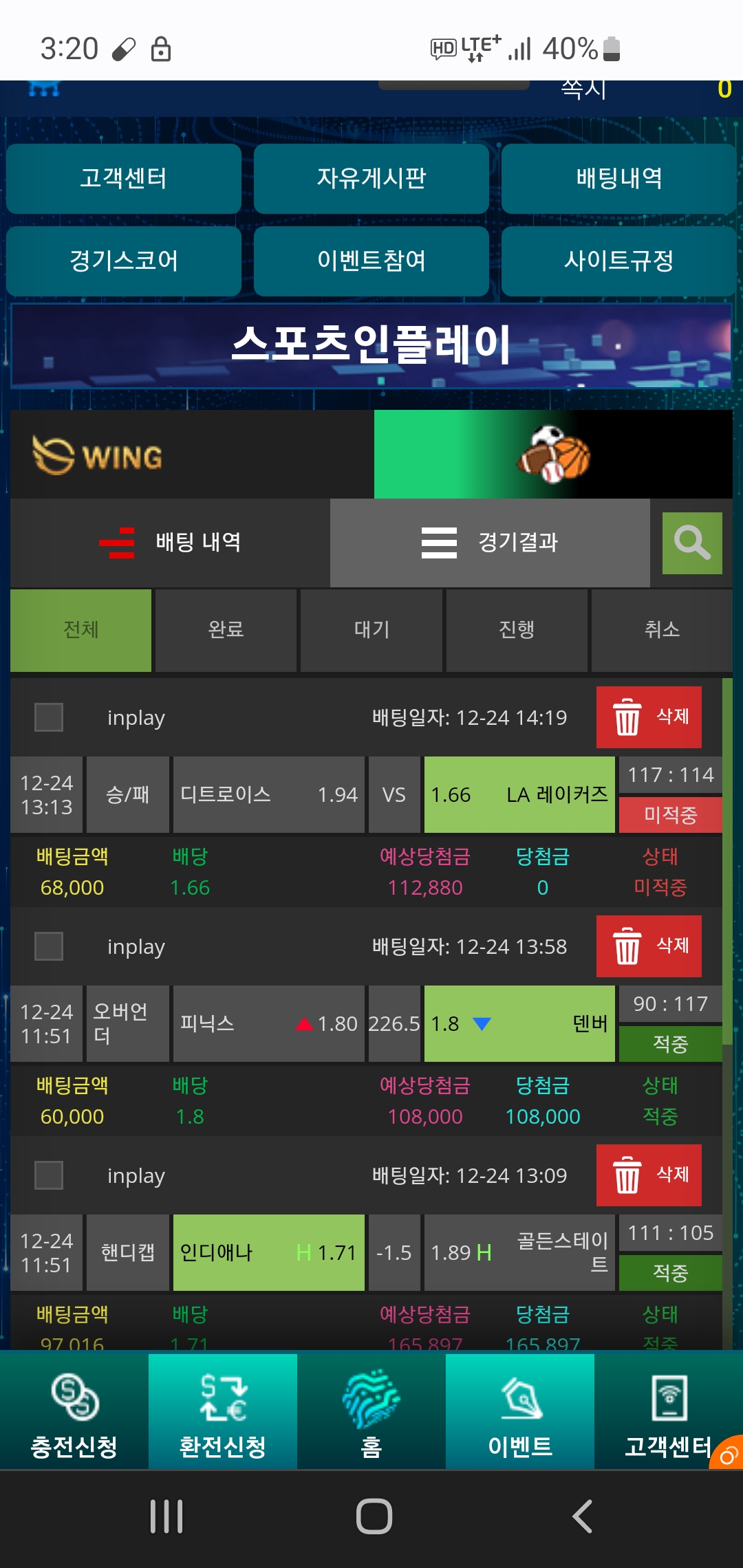Go back with the system back button
This screenshot has width=743, height=1568.
[582, 1516]
